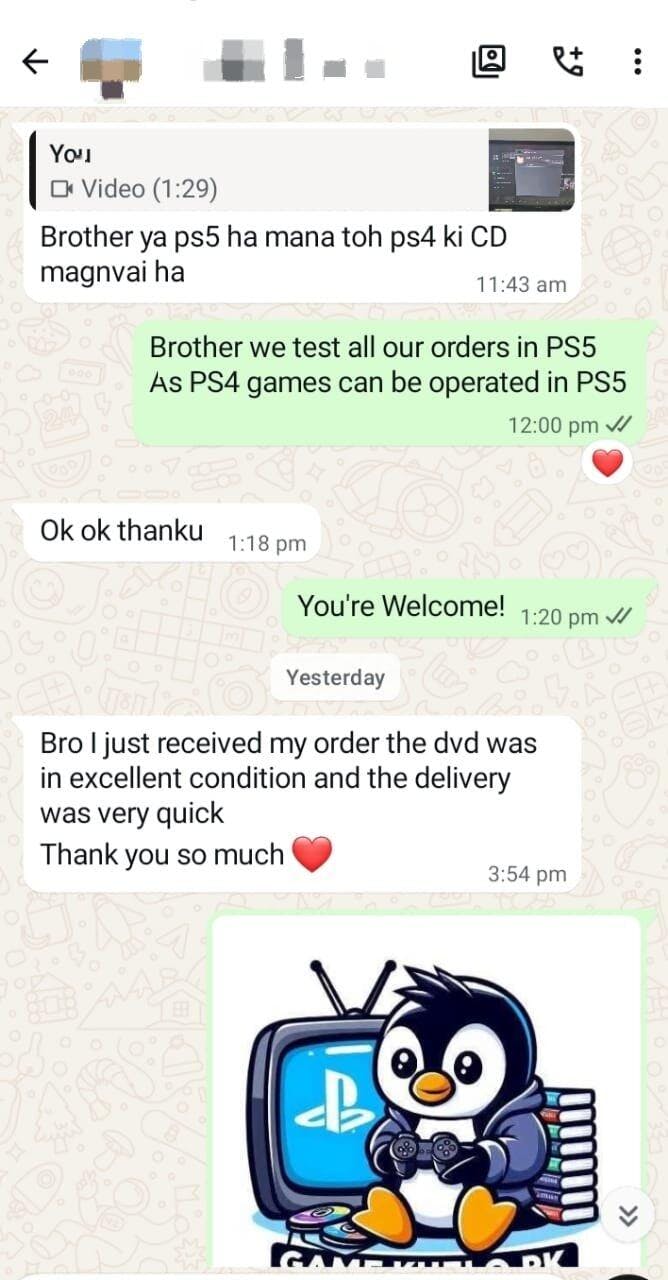Jump to the latest messages arrow
This screenshot has width=668, height=1280.
click(628, 1215)
